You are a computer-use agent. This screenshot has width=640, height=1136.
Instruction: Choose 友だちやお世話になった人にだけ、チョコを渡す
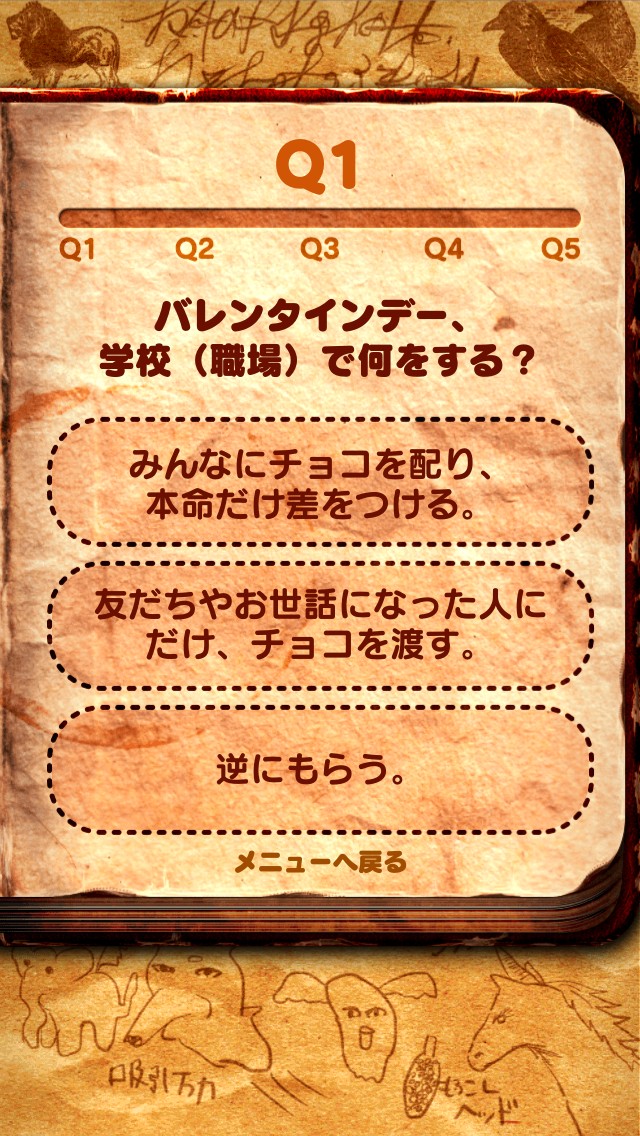320,627
